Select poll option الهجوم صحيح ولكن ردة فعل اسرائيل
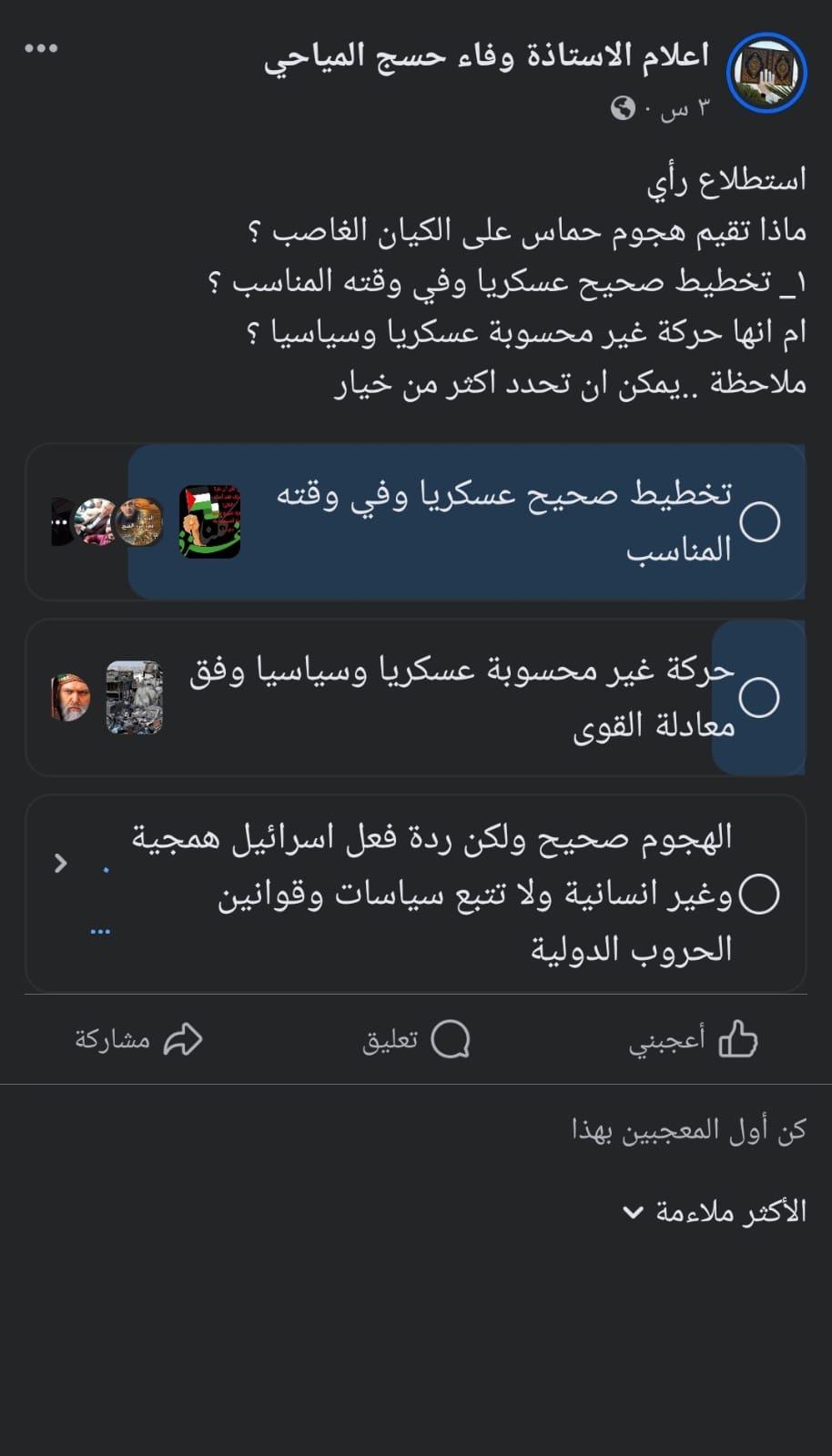The width and height of the screenshot is (832, 1456). pyautogui.click(x=759, y=894)
